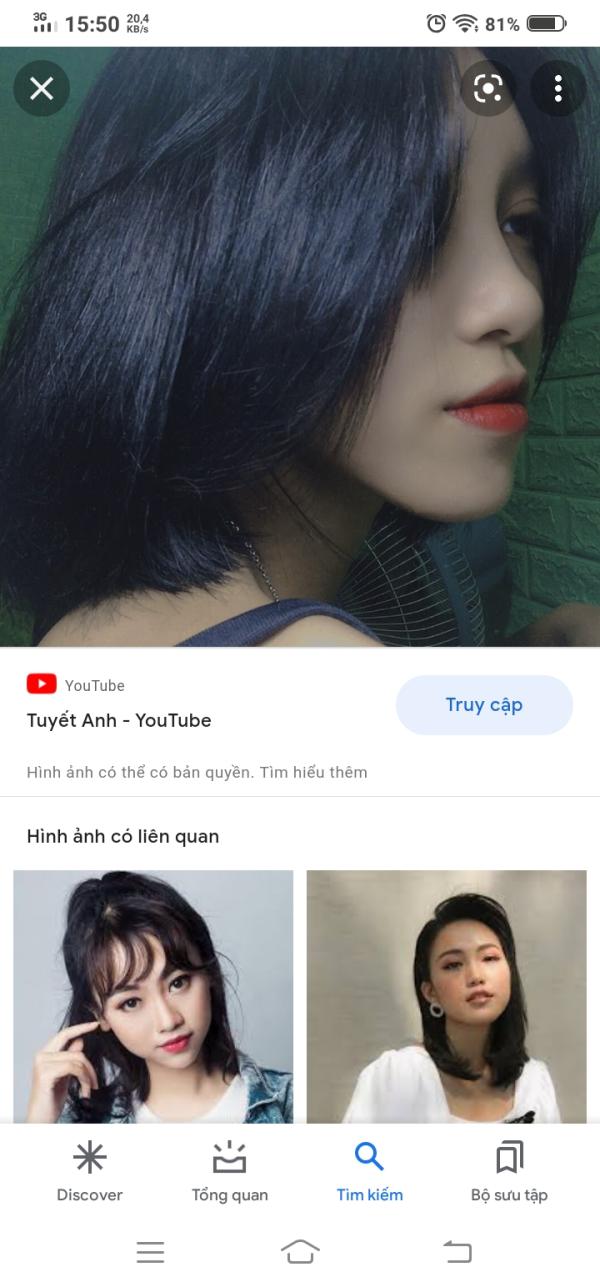This screenshot has height=1287, width=600.
Task: Open the three-dot overflow menu
Action: click(x=557, y=89)
